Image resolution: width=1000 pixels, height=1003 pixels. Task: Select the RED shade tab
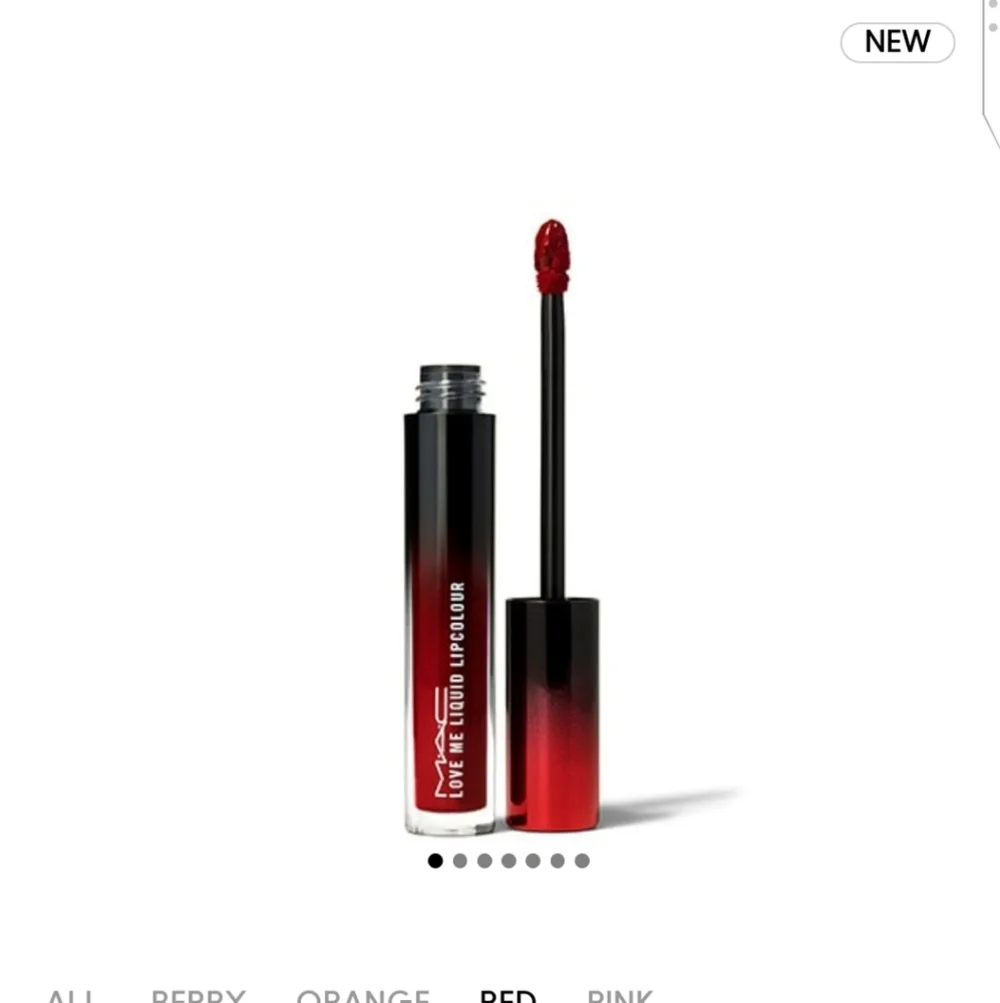click(x=508, y=996)
